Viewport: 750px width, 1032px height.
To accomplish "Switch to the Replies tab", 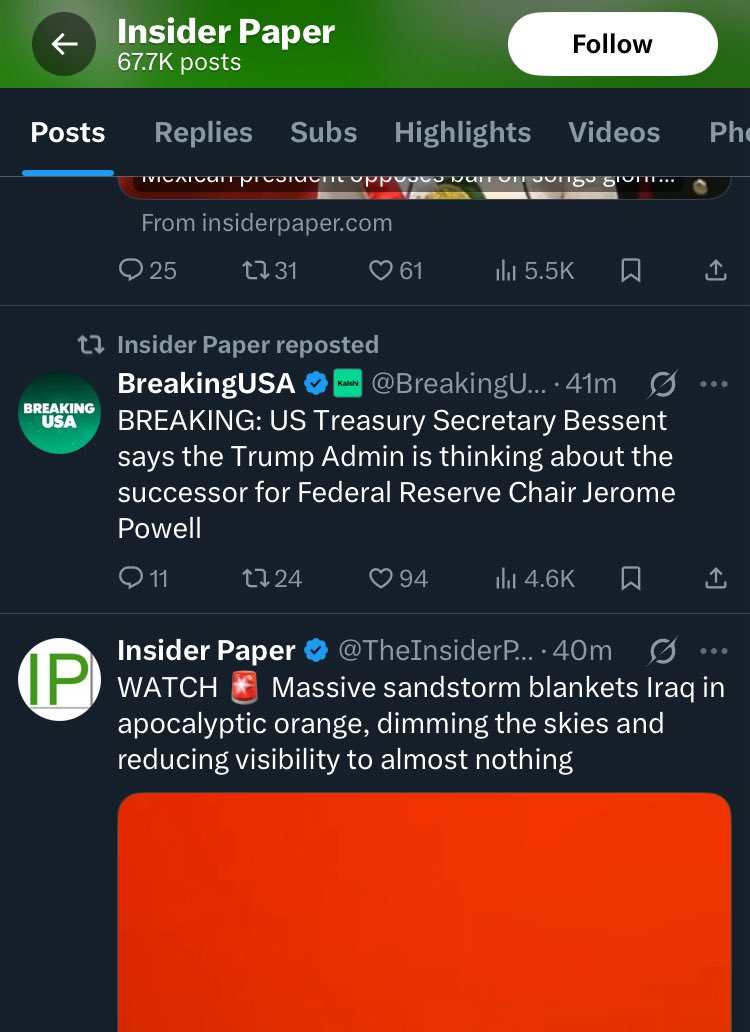I will pos(203,132).
